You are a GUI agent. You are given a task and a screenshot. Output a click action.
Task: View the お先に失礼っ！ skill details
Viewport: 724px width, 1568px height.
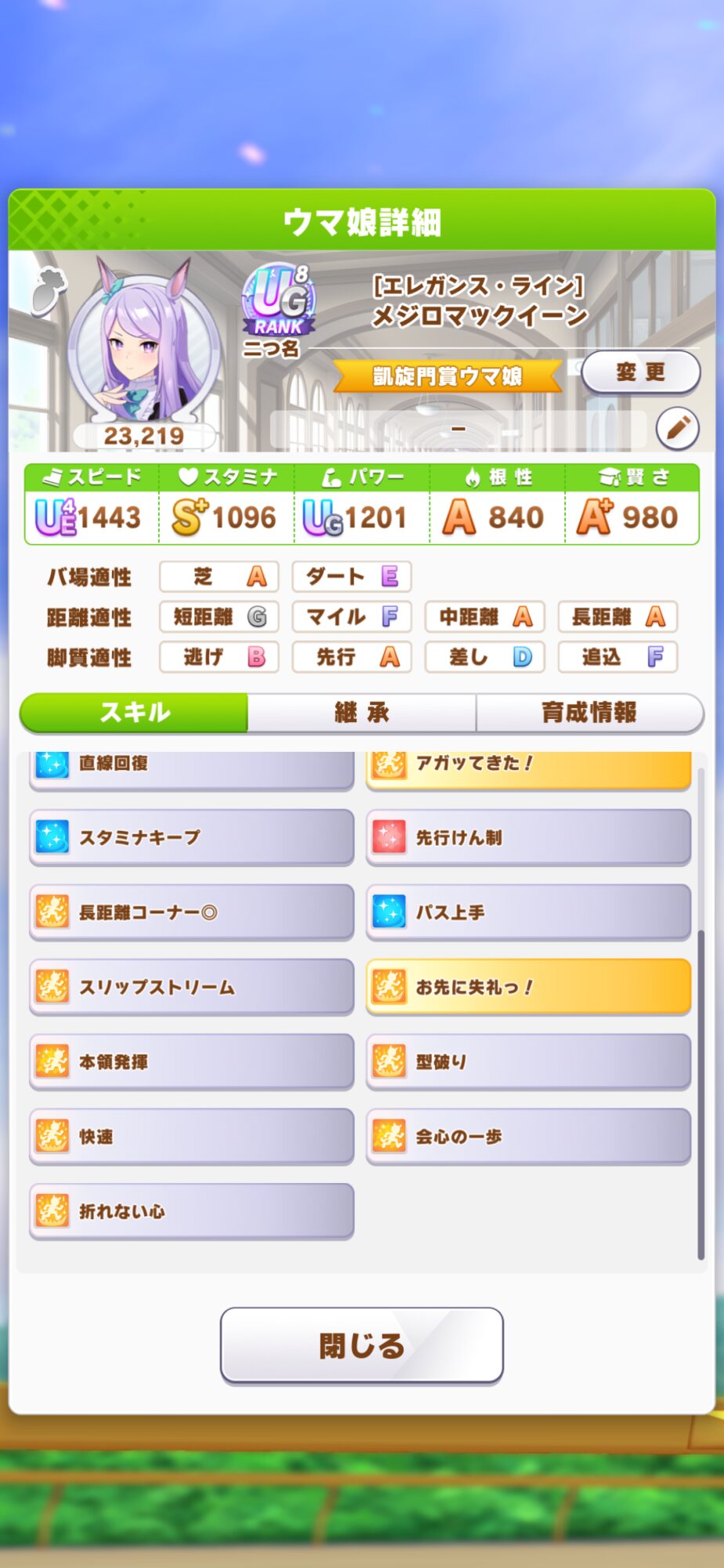pyautogui.click(x=528, y=986)
